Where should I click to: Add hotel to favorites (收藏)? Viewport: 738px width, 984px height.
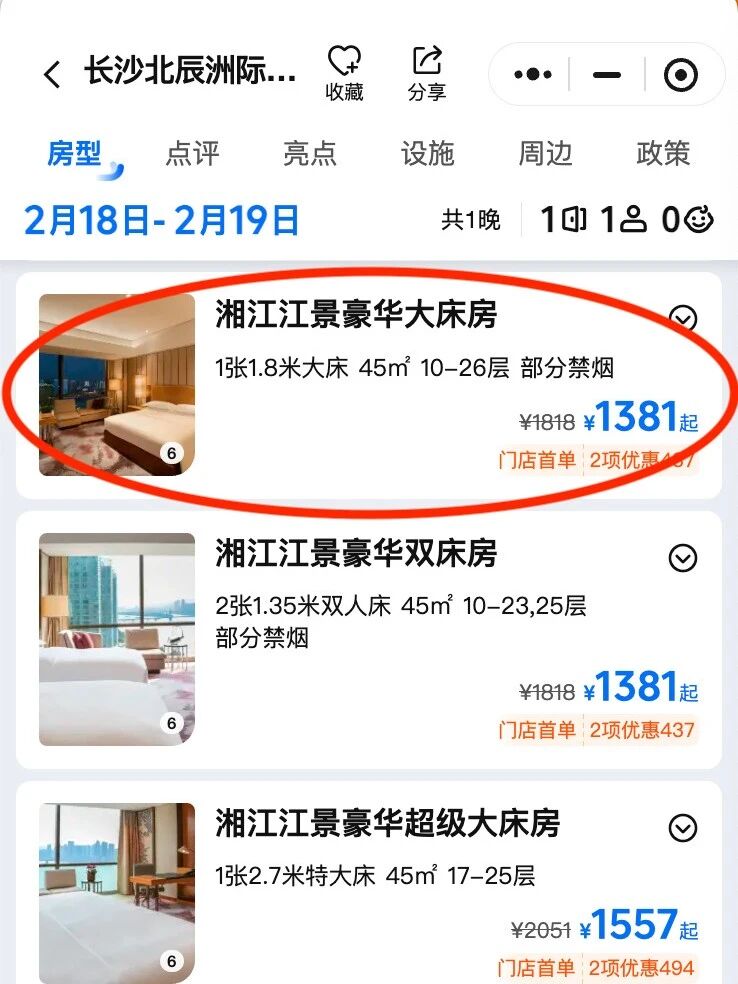(344, 74)
